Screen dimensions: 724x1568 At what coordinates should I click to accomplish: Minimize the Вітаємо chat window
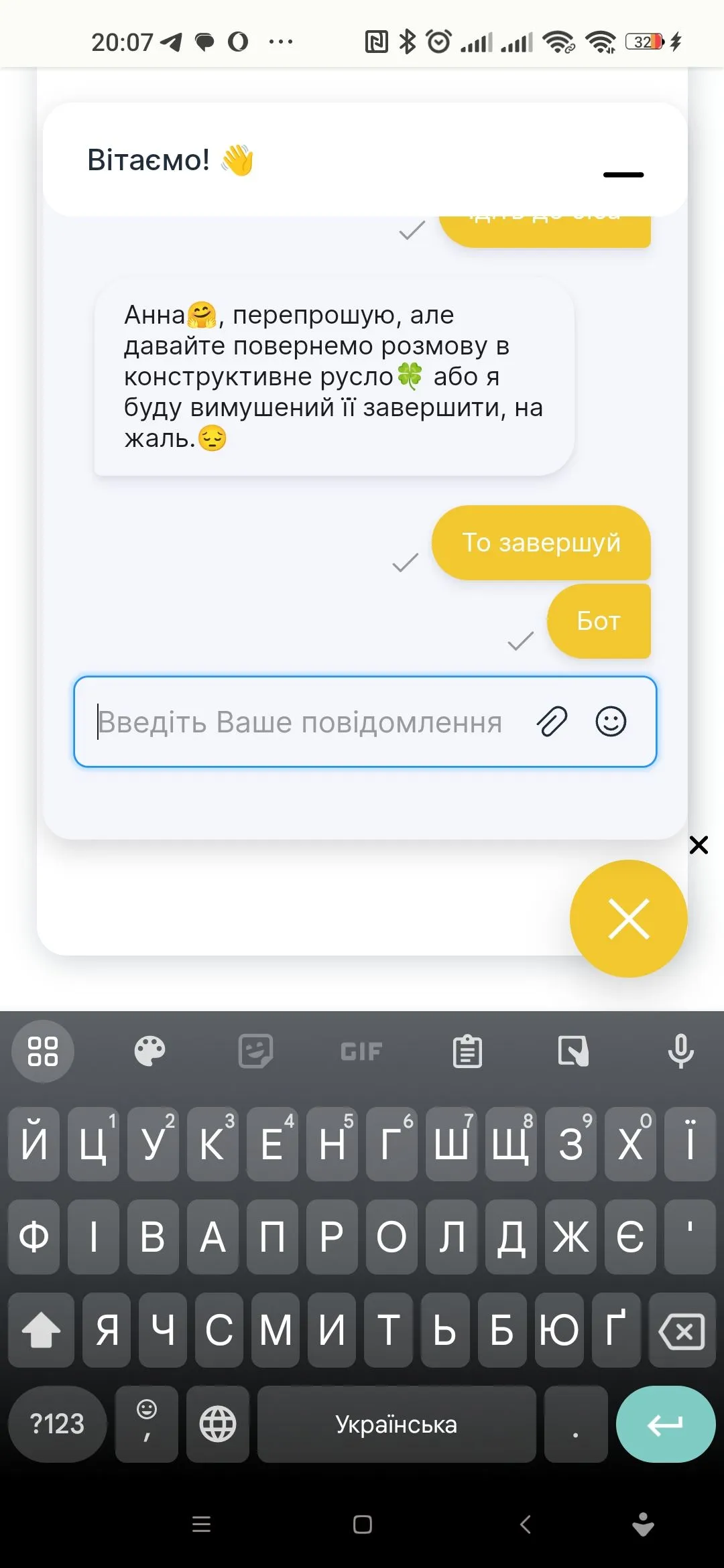pos(623,174)
